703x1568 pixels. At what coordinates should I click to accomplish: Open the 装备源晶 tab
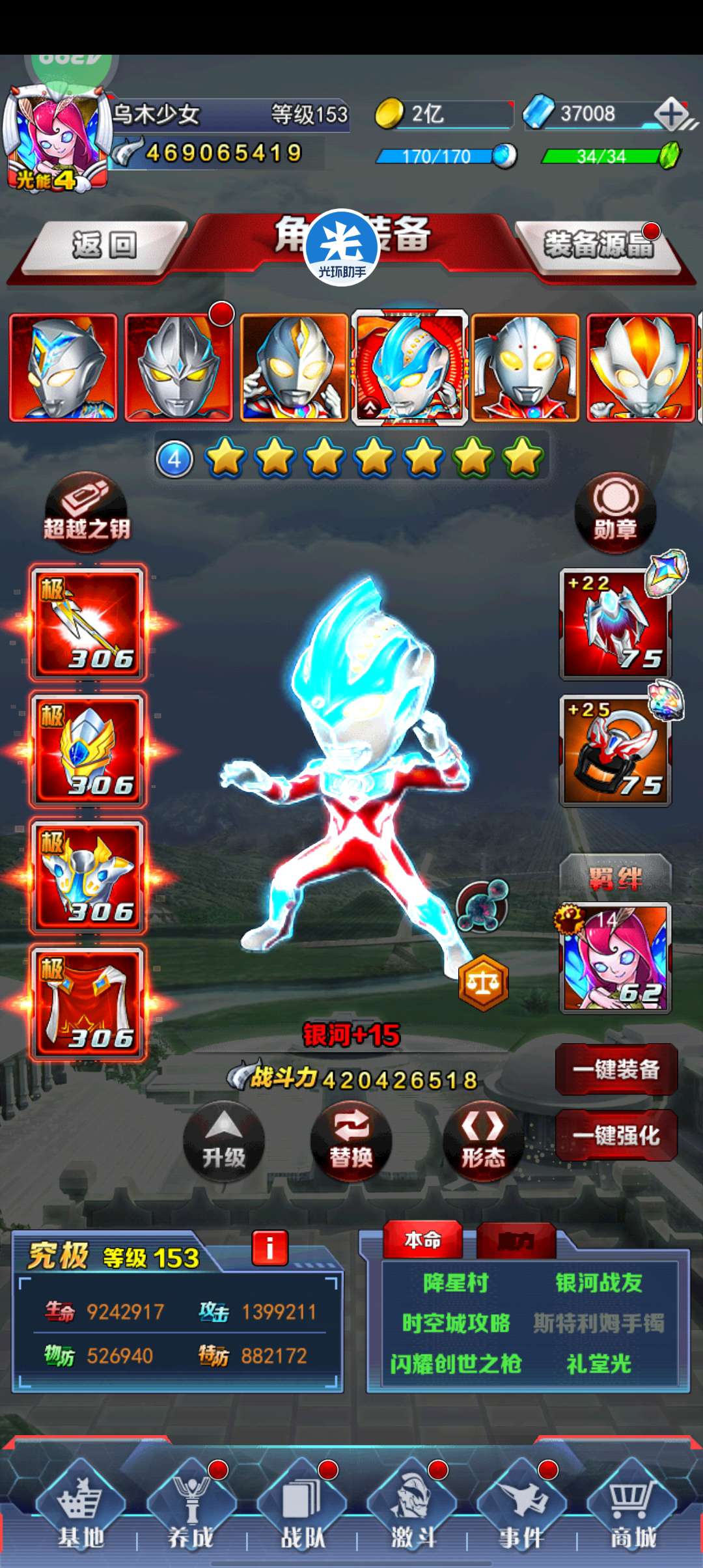pyautogui.click(x=599, y=247)
